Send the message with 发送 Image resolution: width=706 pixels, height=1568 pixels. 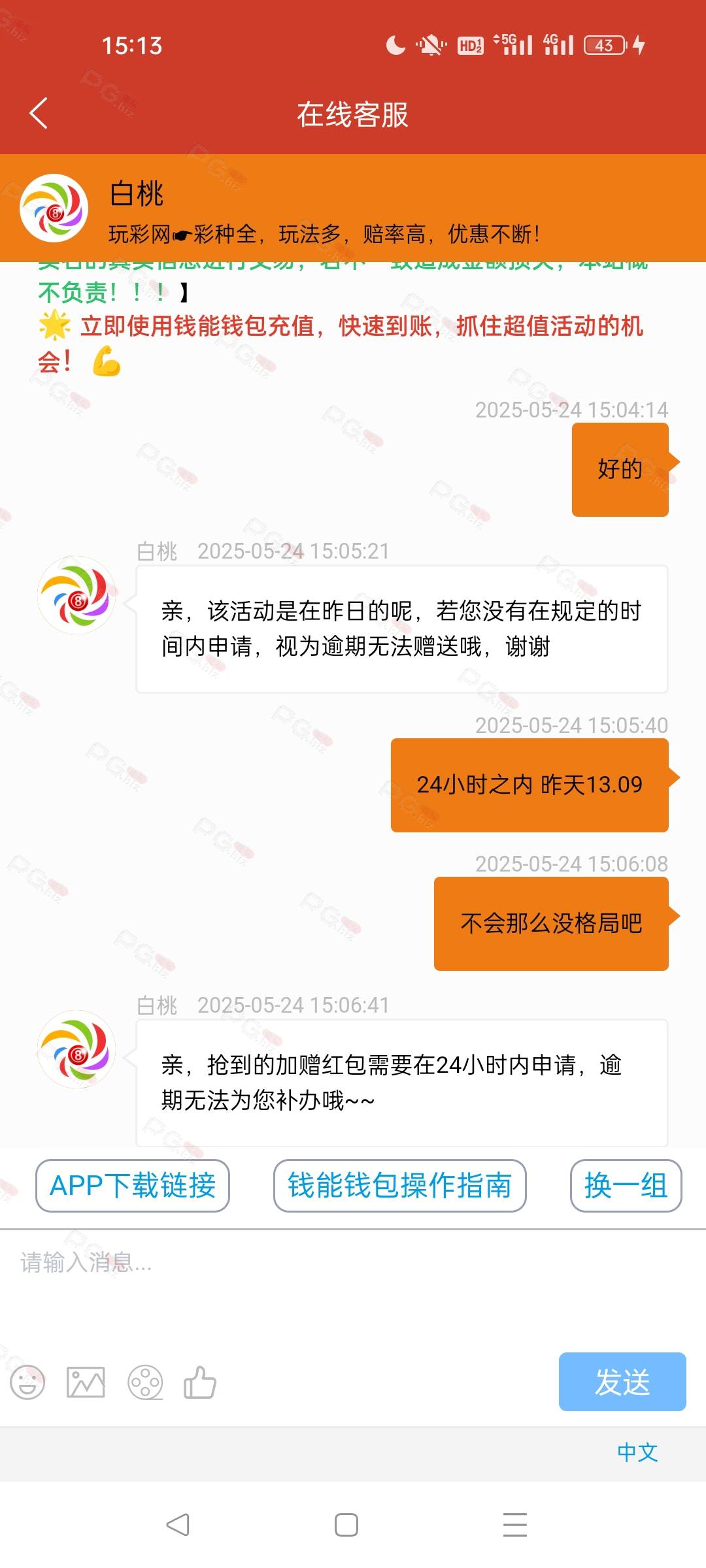(x=622, y=1382)
